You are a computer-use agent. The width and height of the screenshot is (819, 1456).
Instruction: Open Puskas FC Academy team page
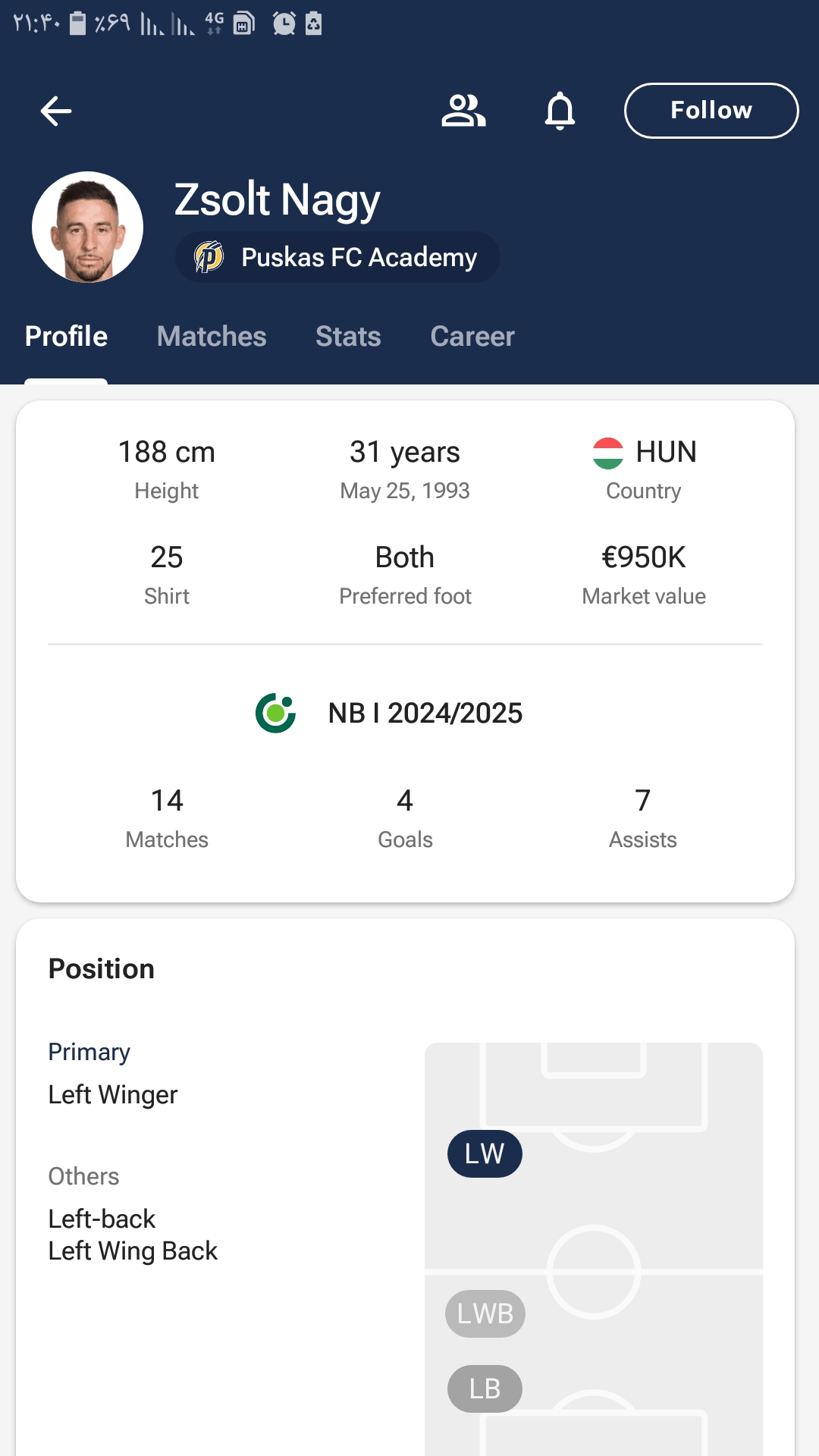point(337,257)
